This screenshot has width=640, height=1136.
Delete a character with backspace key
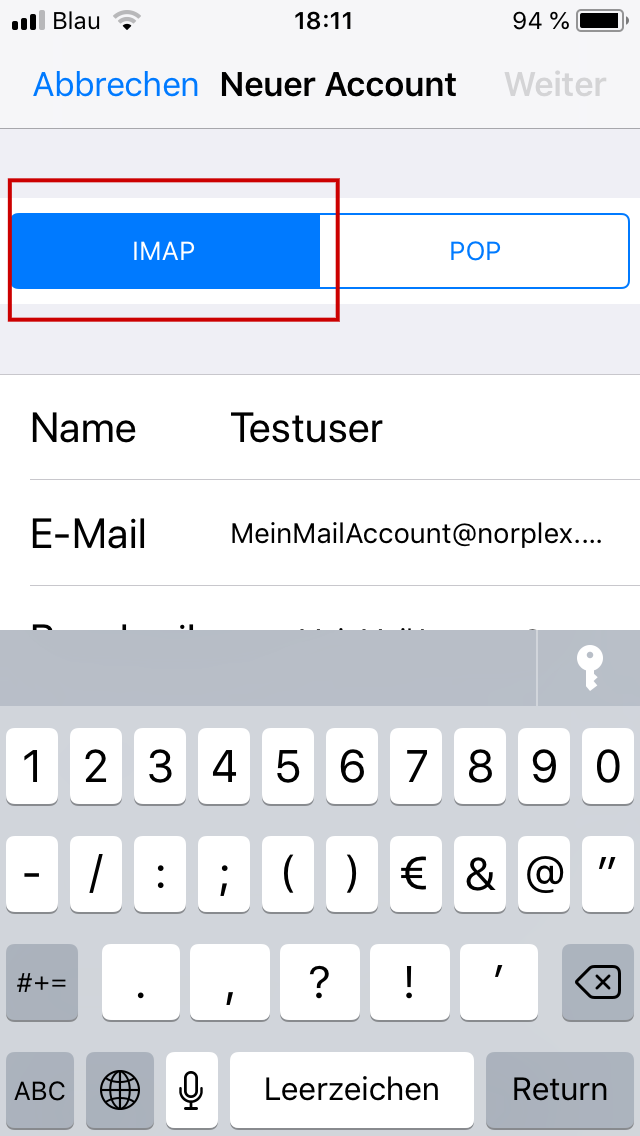(597, 982)
